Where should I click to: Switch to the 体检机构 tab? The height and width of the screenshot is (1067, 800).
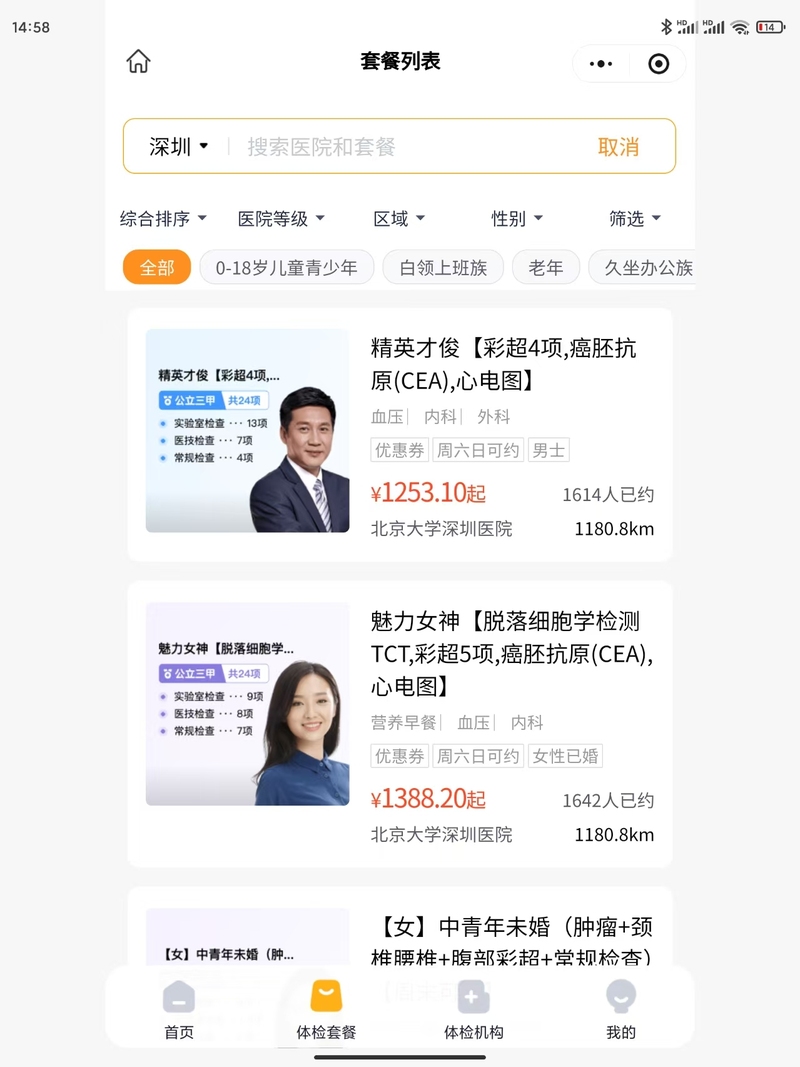(x=473, y=1010)
